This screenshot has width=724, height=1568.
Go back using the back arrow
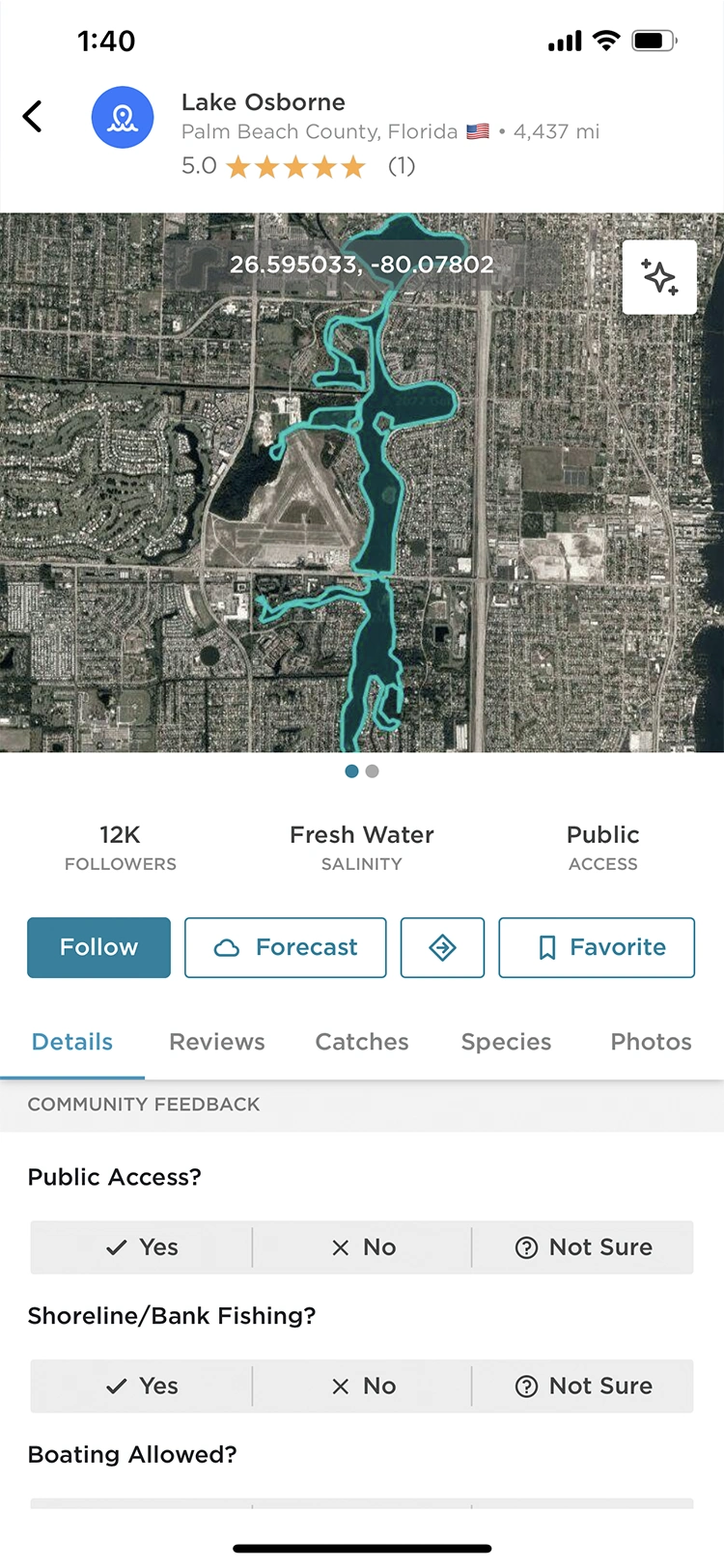[33, 117]
